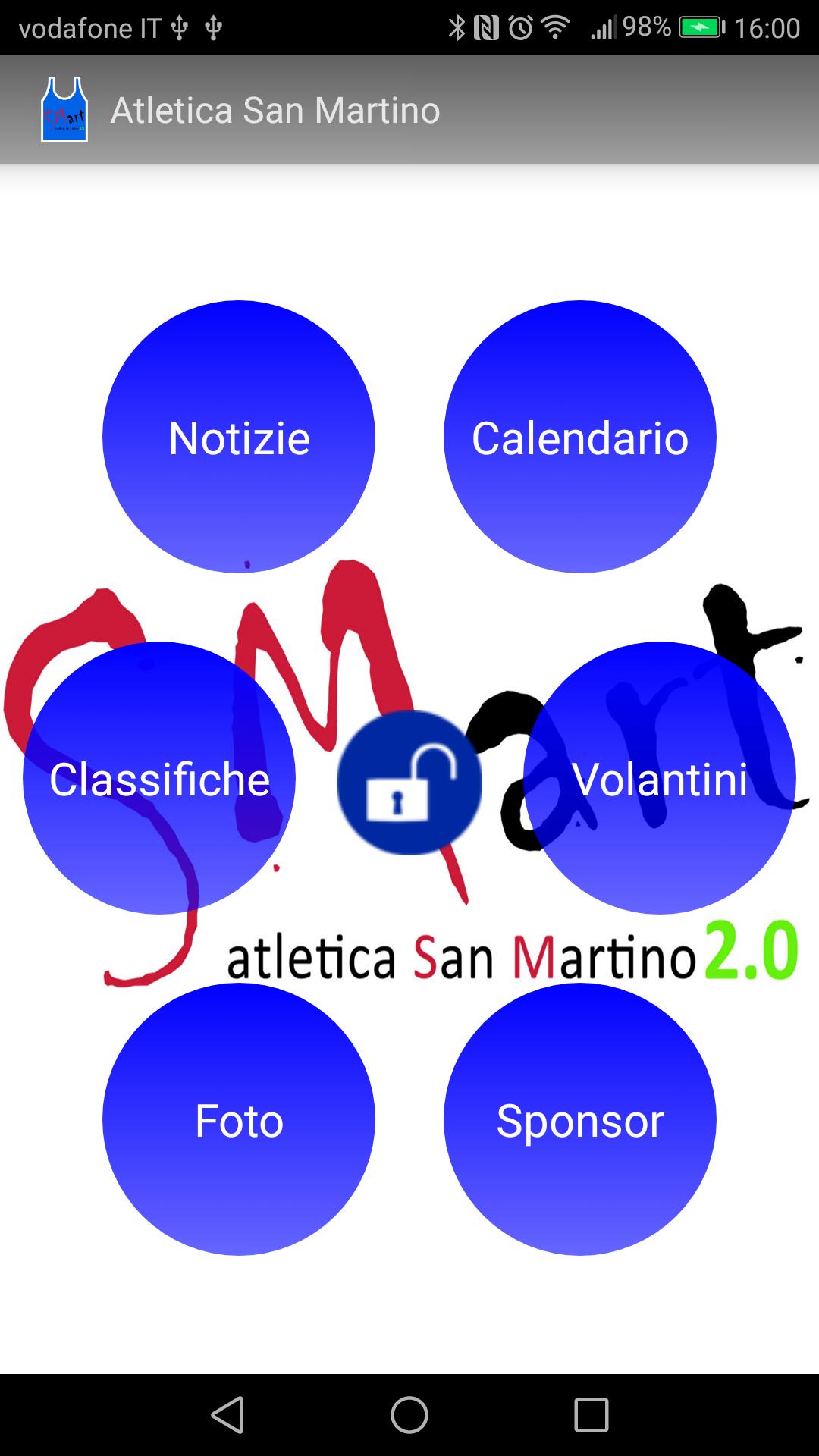Tap the vodafone IT carrier label
The image size is (819, 1456).
91,27
